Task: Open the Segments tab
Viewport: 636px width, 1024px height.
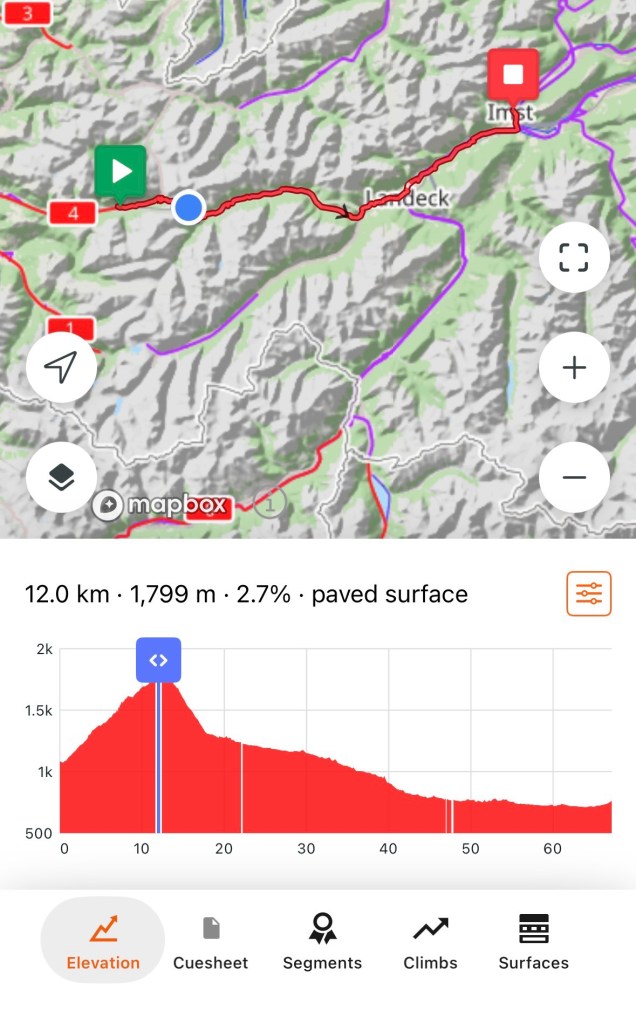Action: [x=323, y=940]
